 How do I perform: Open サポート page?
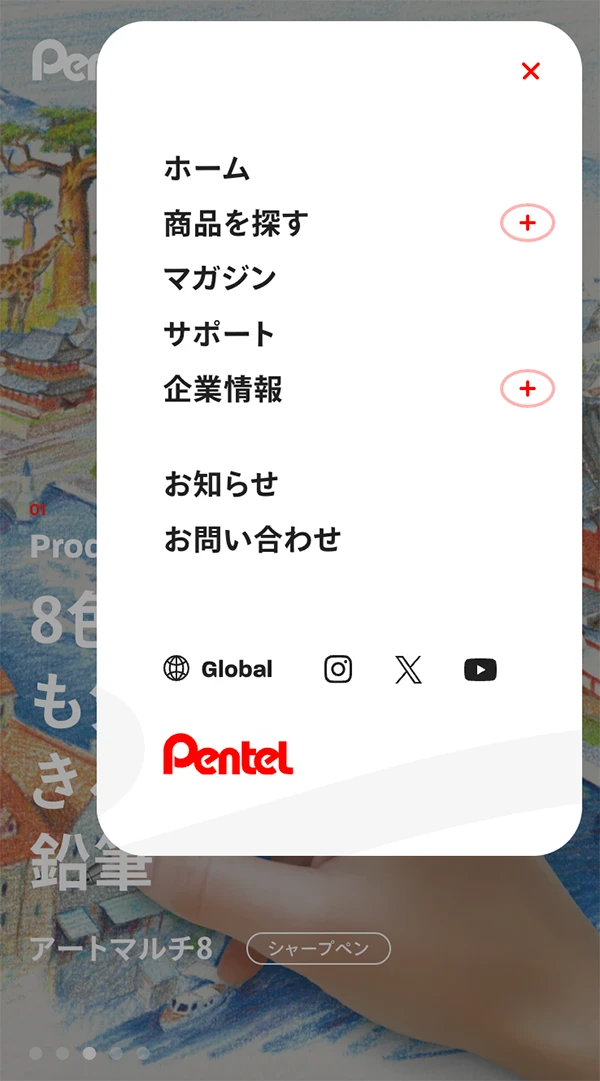(x=219, y=334)
